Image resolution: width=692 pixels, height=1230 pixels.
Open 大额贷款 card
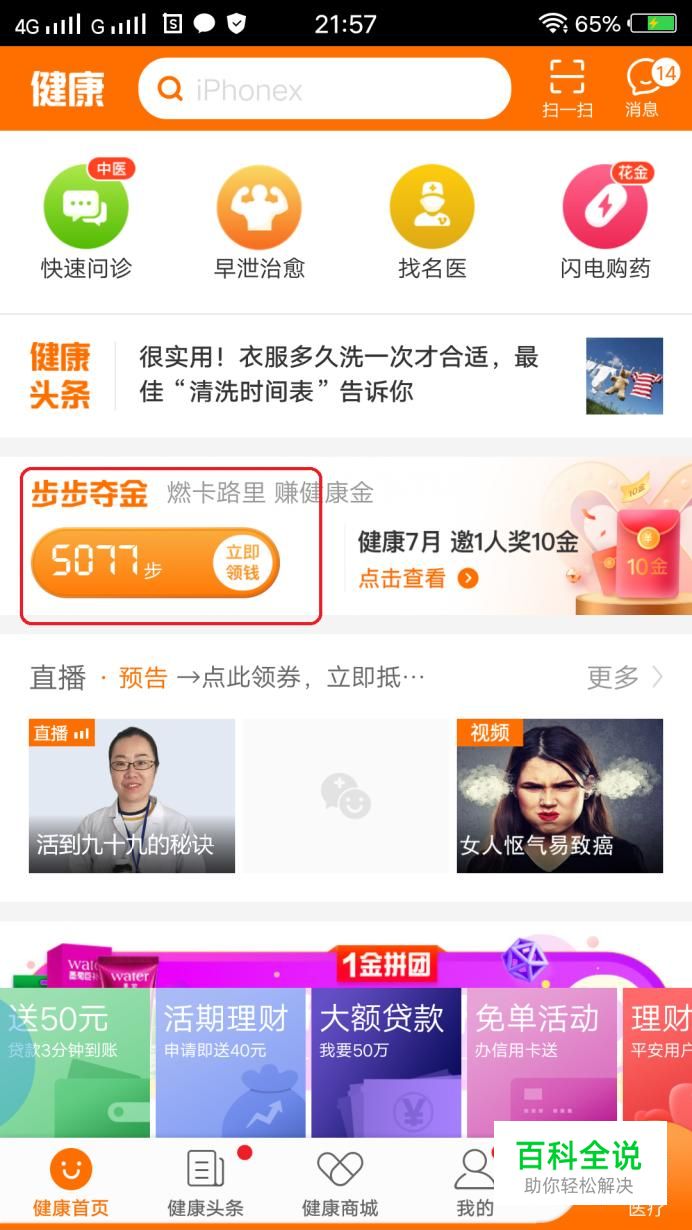point(386,1063)
